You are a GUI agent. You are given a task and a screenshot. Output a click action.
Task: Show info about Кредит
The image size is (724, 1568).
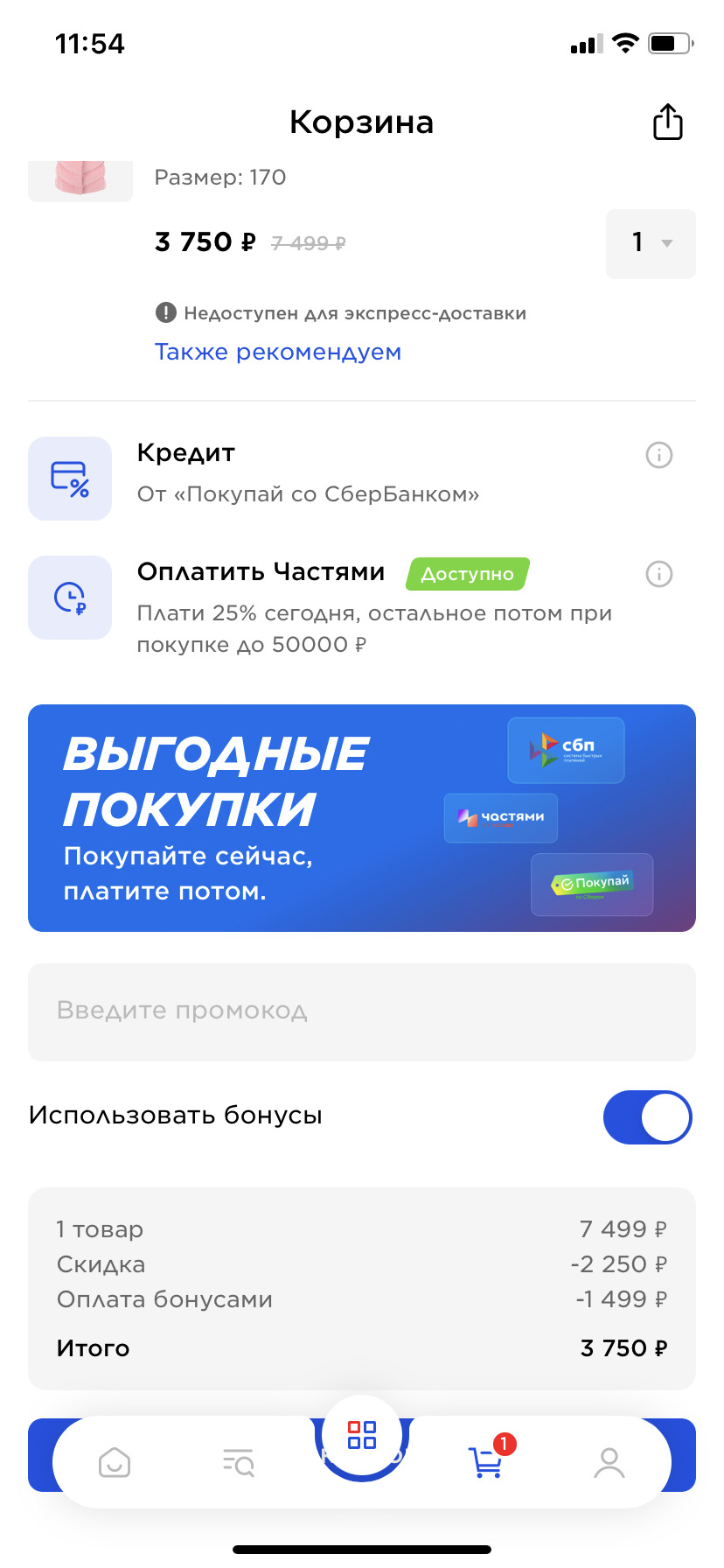pos(658,455)
